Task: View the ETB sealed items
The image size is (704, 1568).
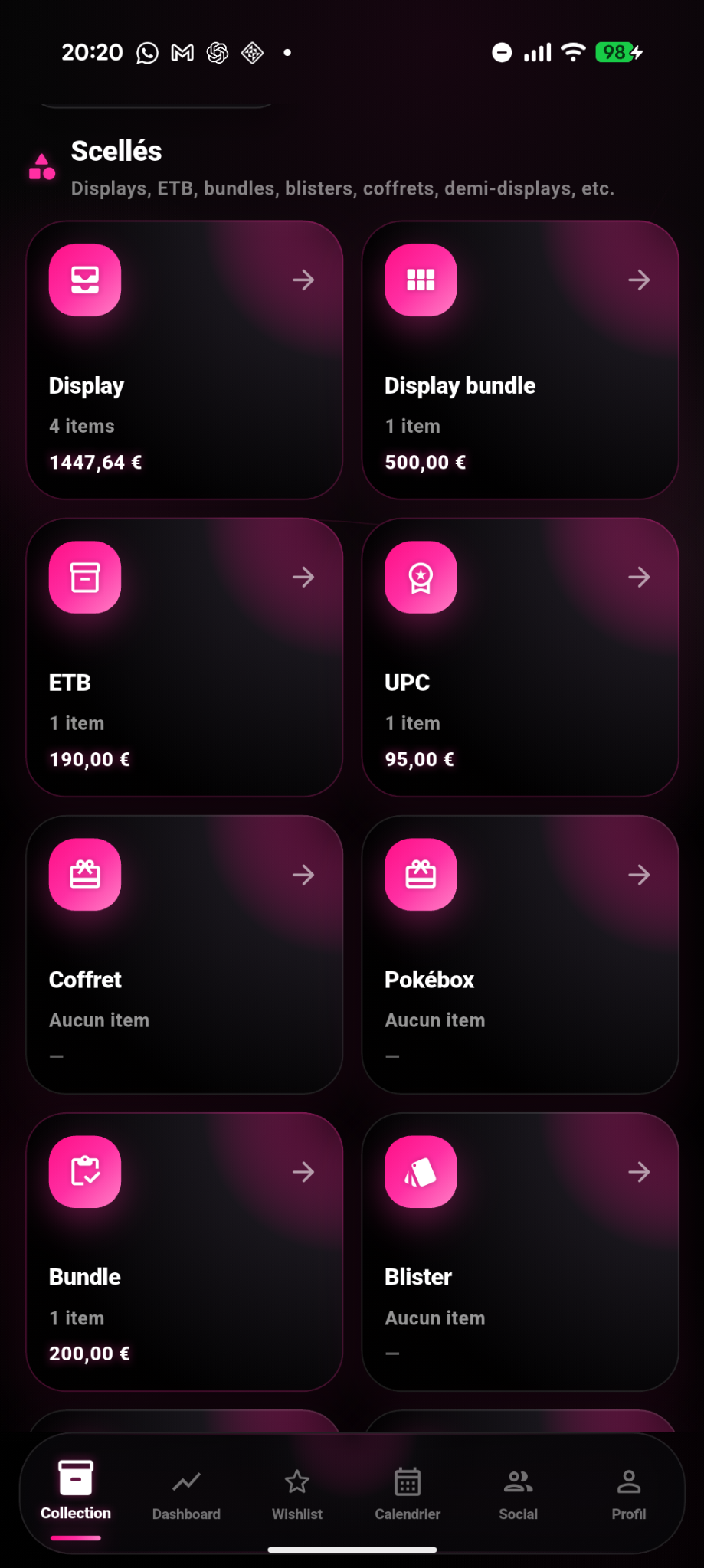Action: pyautogui.click(x=185, y=657)
